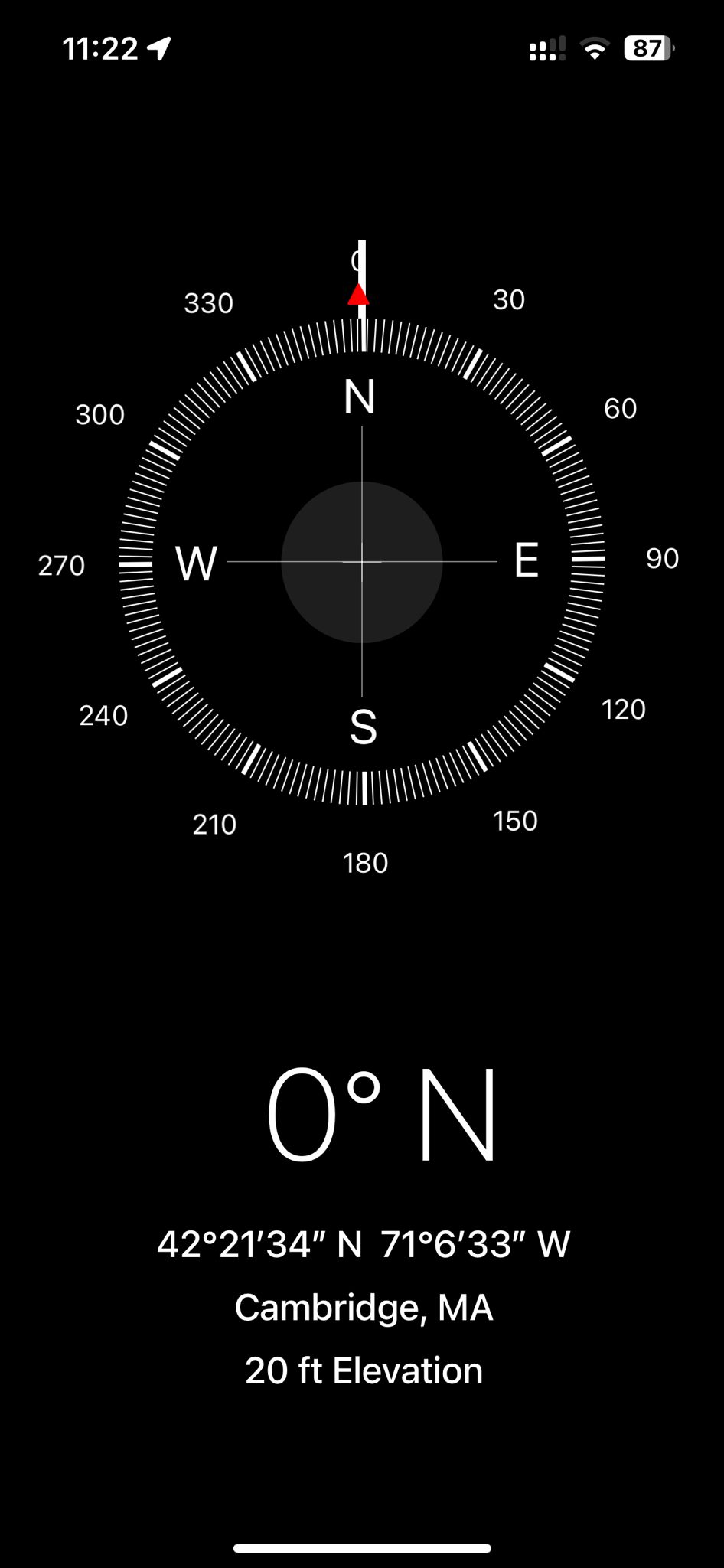Select the W cardinal marker on the compass

click(x=197, y=564)
